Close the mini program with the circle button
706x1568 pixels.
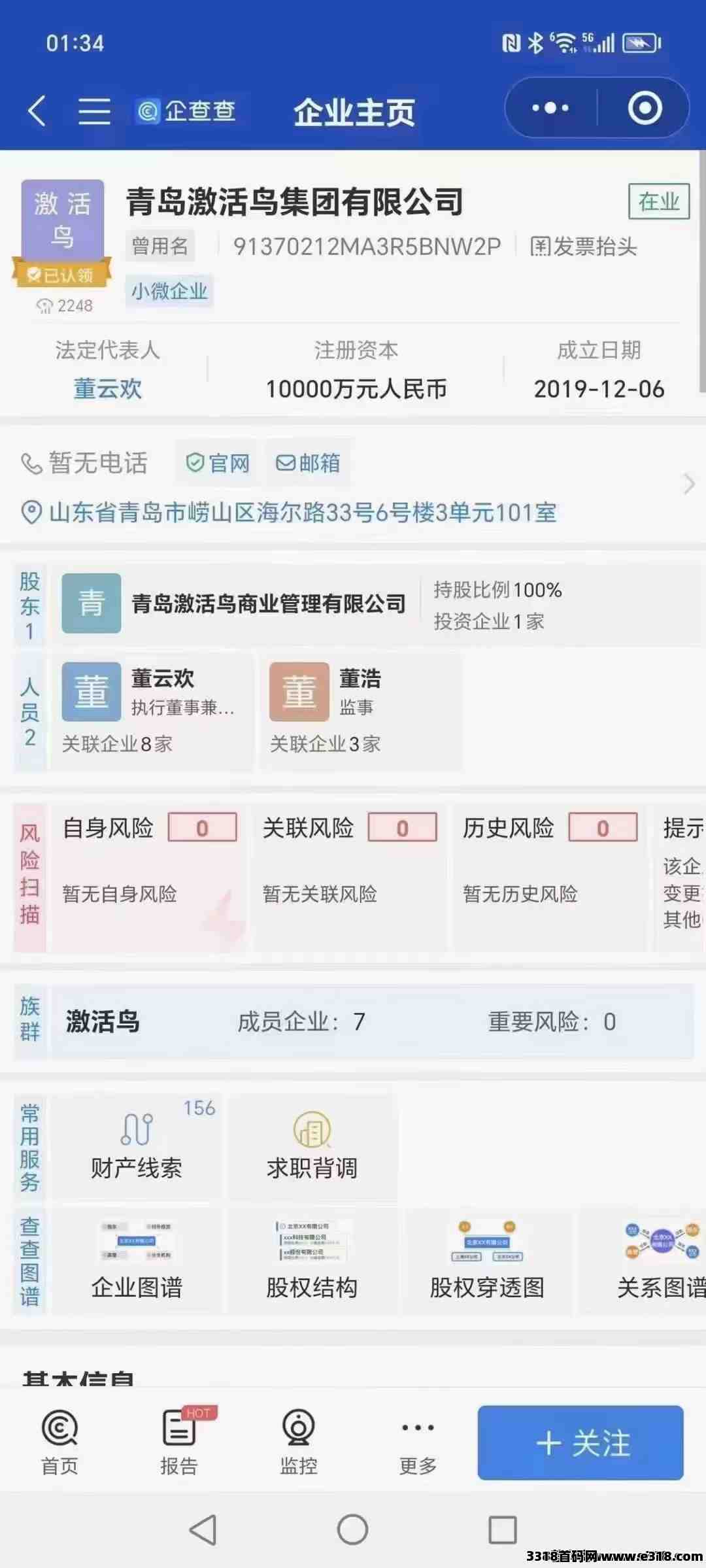coord(645,108)
